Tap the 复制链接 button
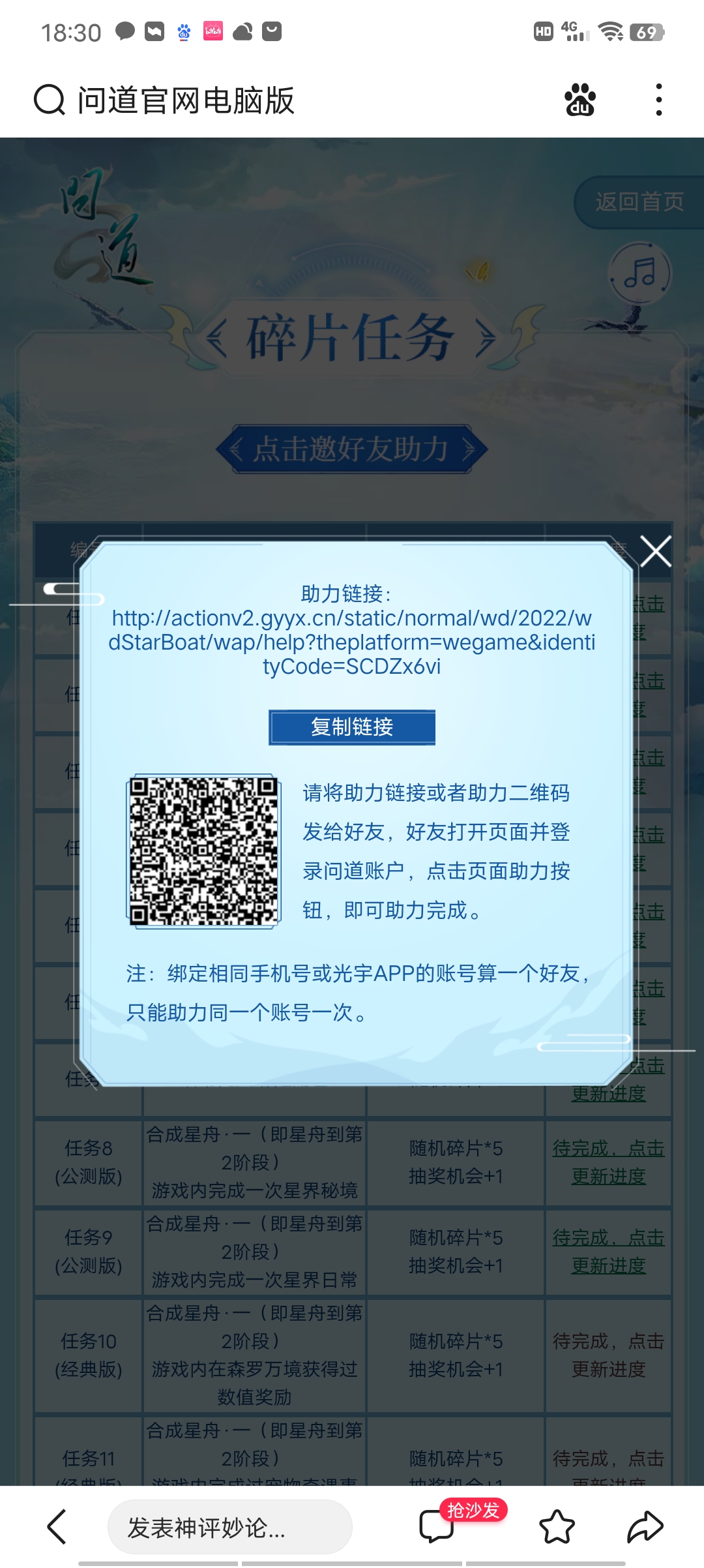 [x=352, y=727]
